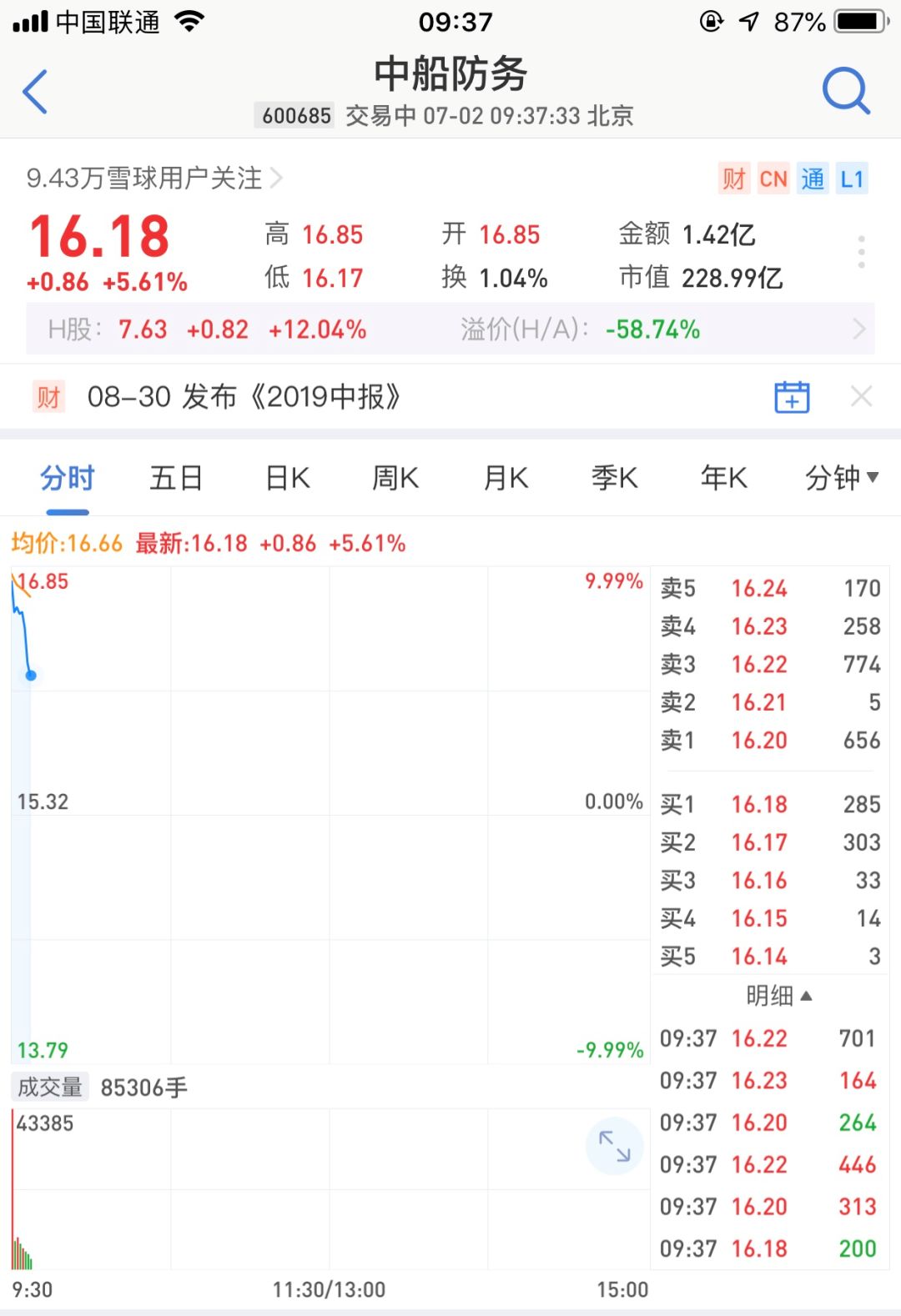
Task: Switch to the 五日 chart tab
Action: (x=176, y=479)
